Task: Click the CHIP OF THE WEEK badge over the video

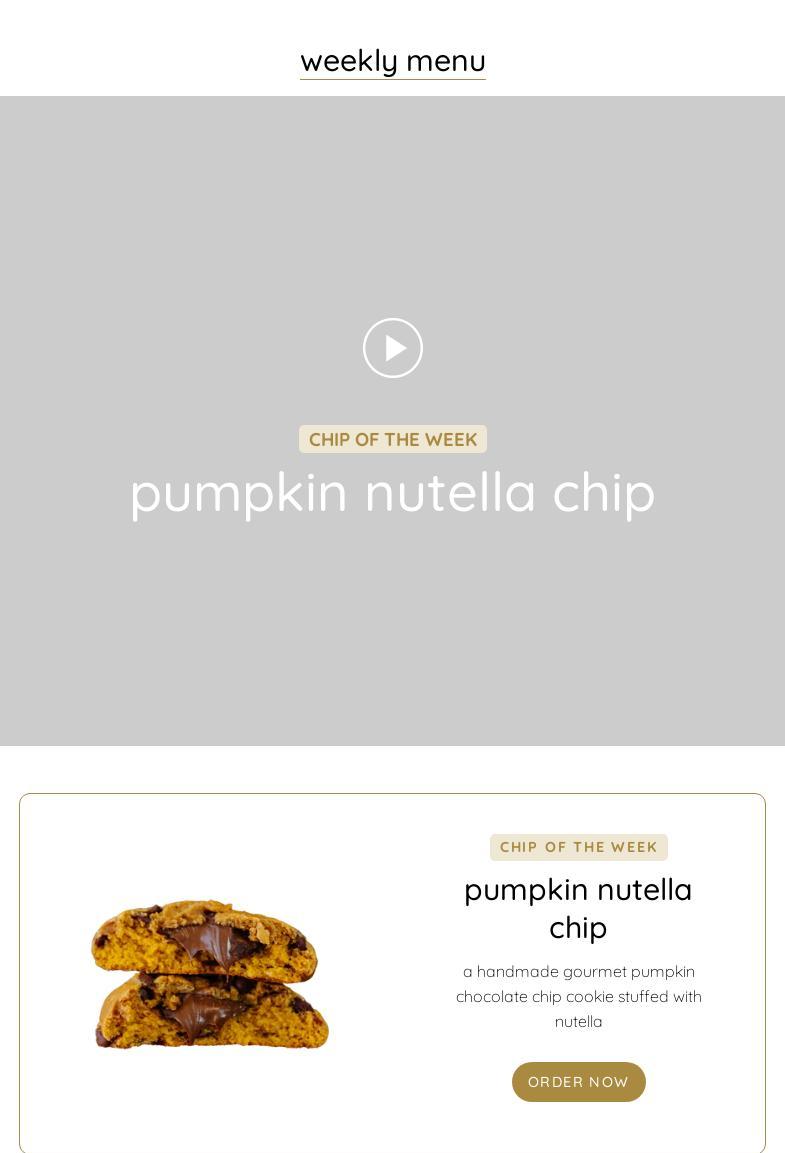Action: [392, 439]
